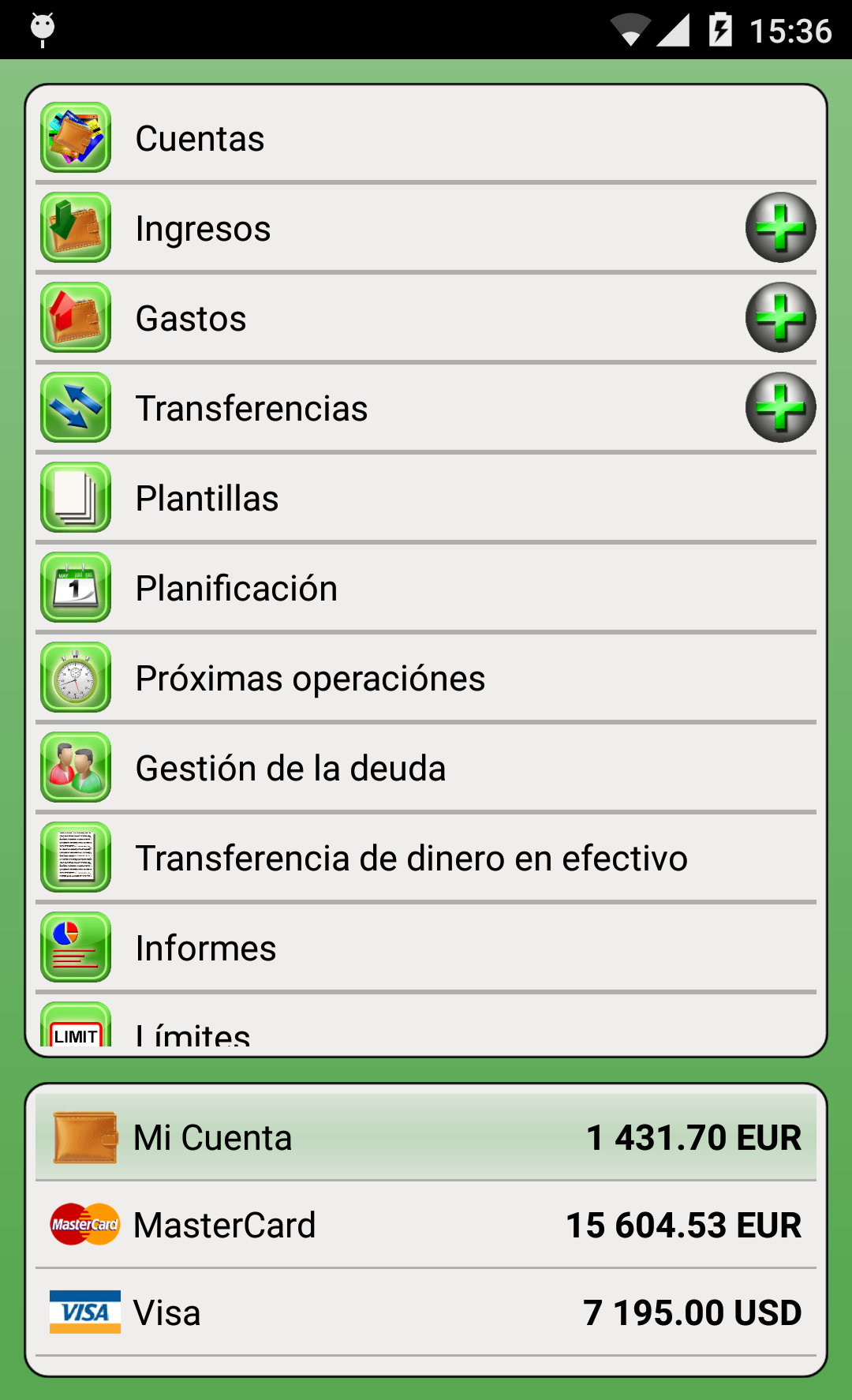Select the Límites LIMIT icon

point(75,1030)
